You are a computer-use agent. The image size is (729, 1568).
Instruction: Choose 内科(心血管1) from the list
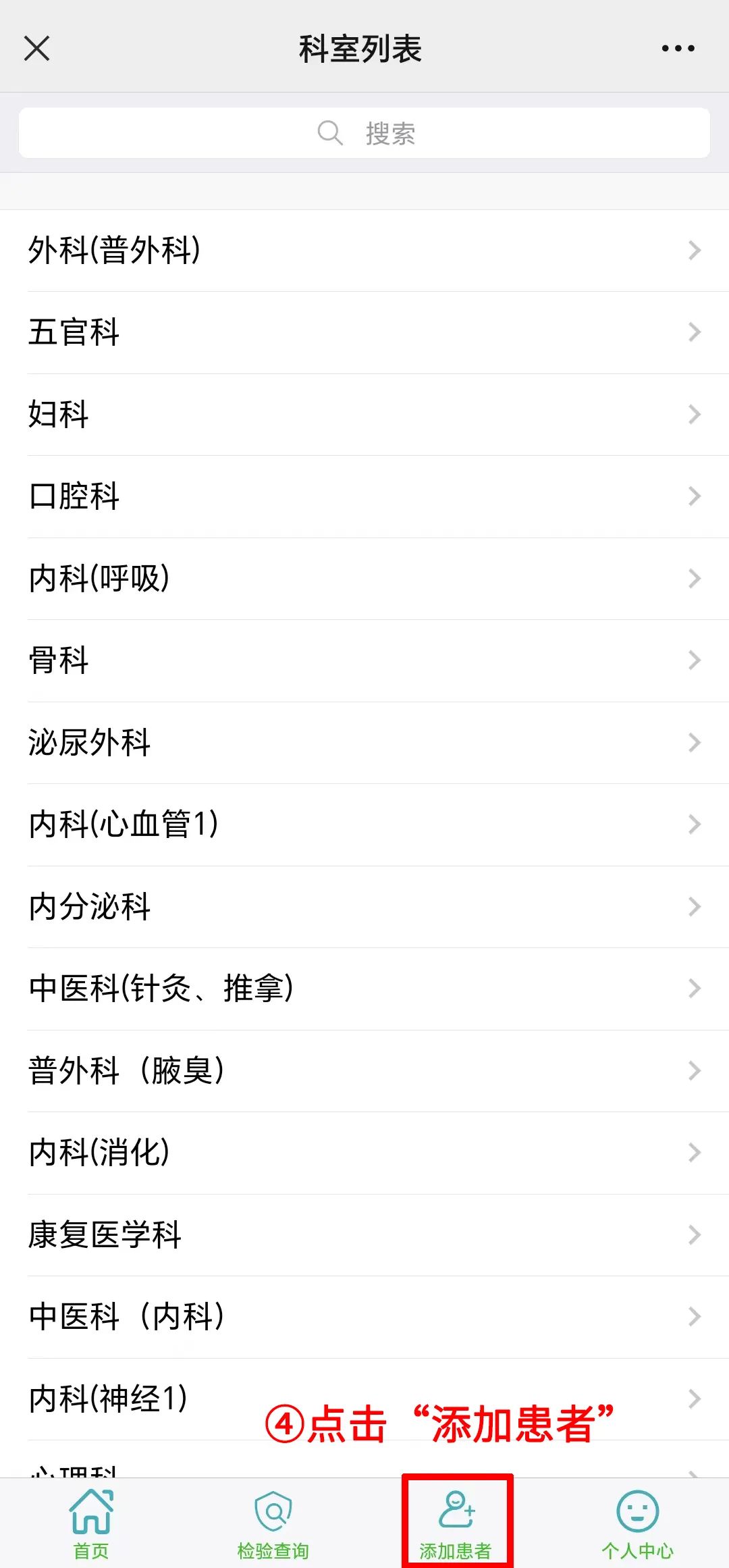pos(364,825)
